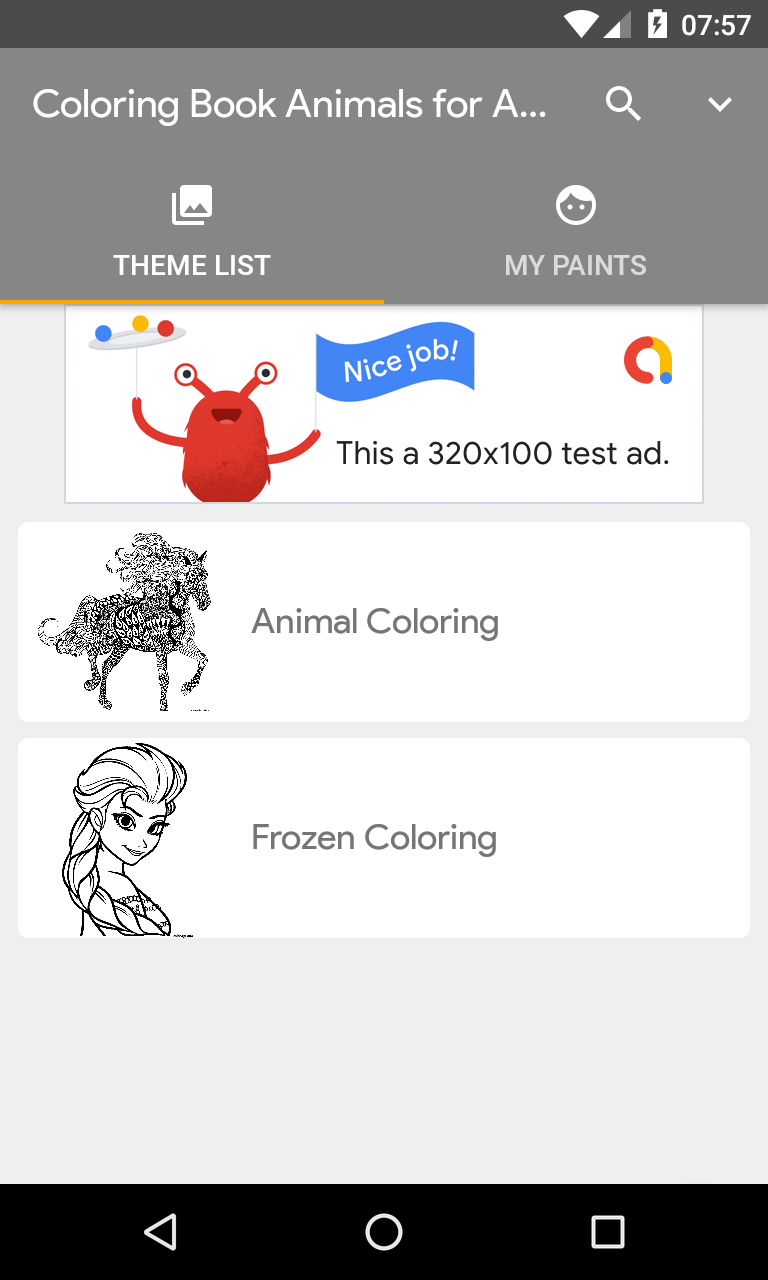Select the Theme List tab
768x1280 pixels.
[x=192, y=232]
